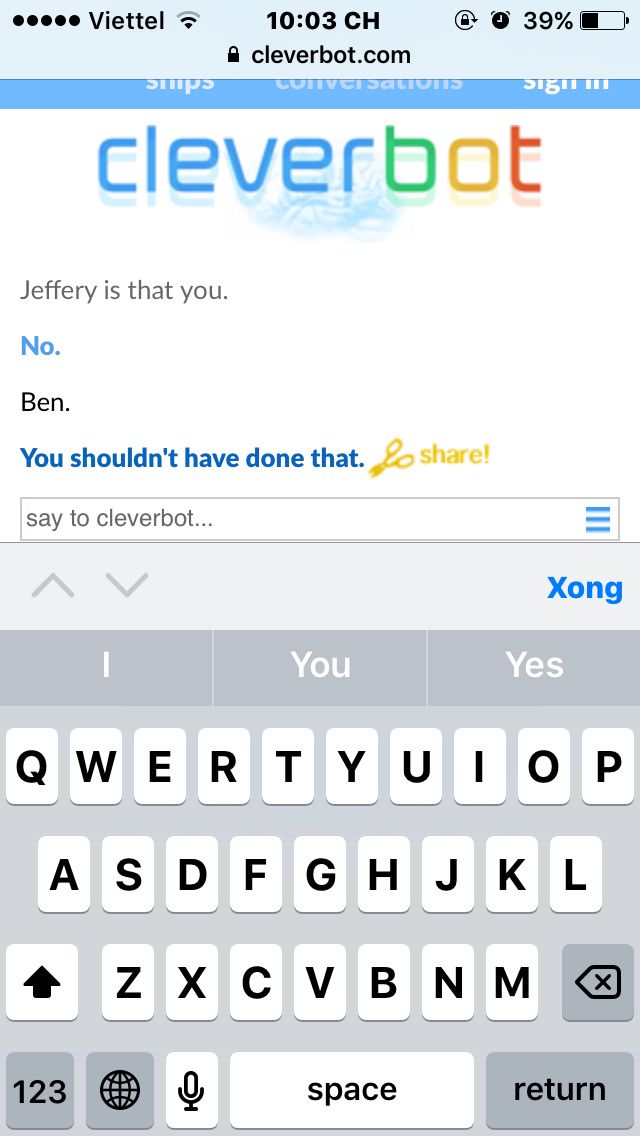Open the conversations link in header
Screen dimensions: 640x1136
coord(369,84)
